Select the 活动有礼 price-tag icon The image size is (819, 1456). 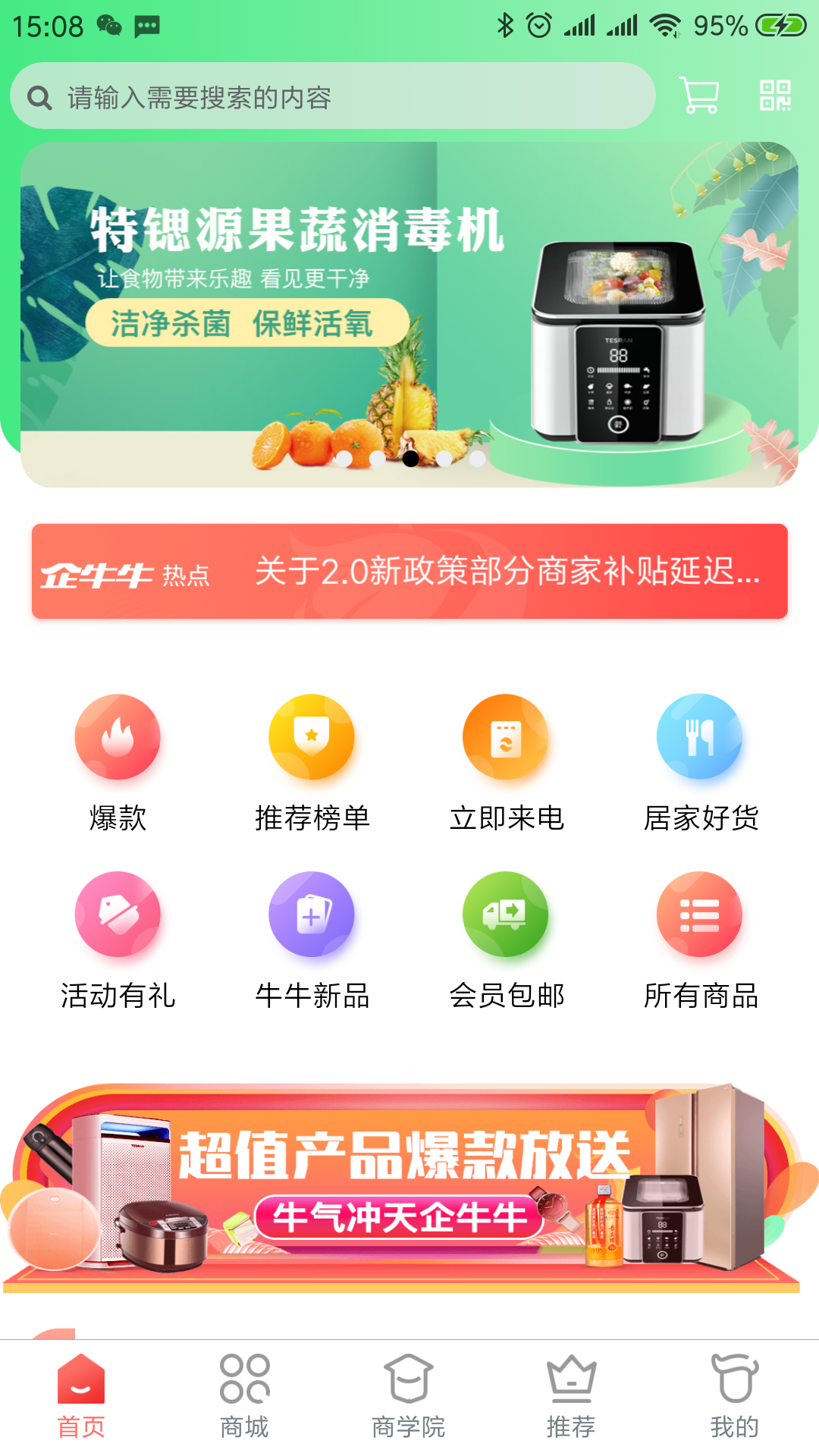click(118, 914)
